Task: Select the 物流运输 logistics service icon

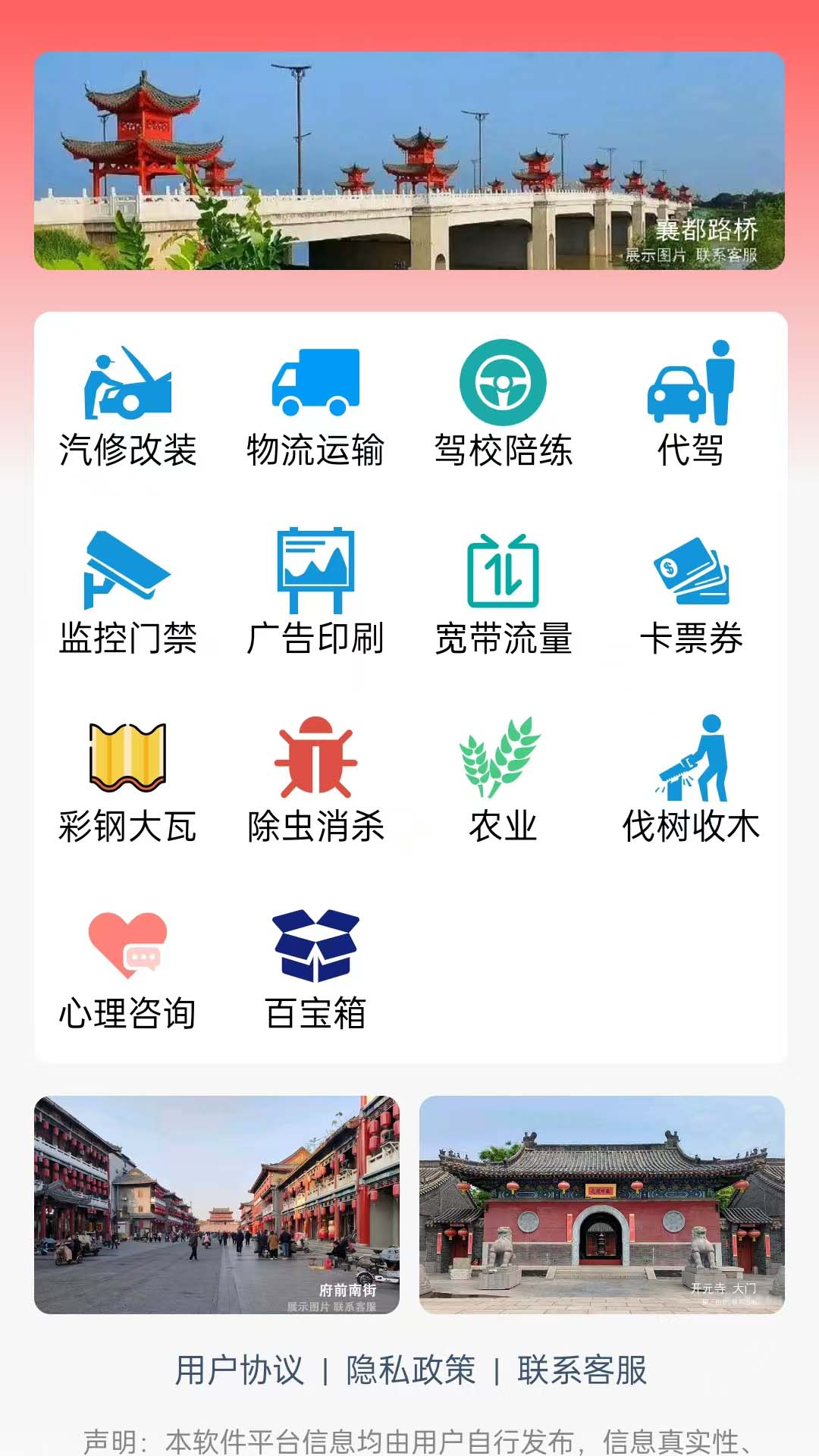Action: pyautogui.click(x=316, y=409)
